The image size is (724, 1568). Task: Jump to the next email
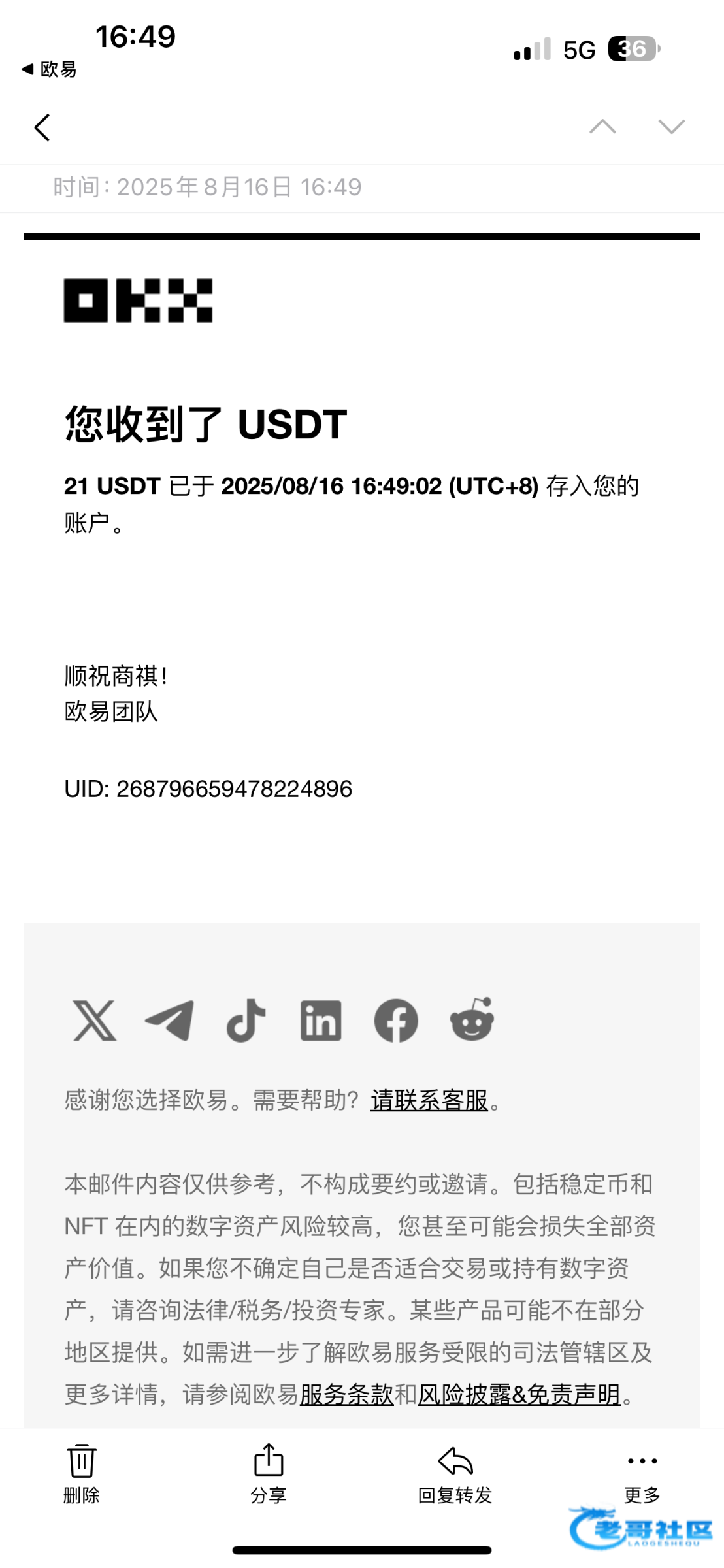pos(672,127)
